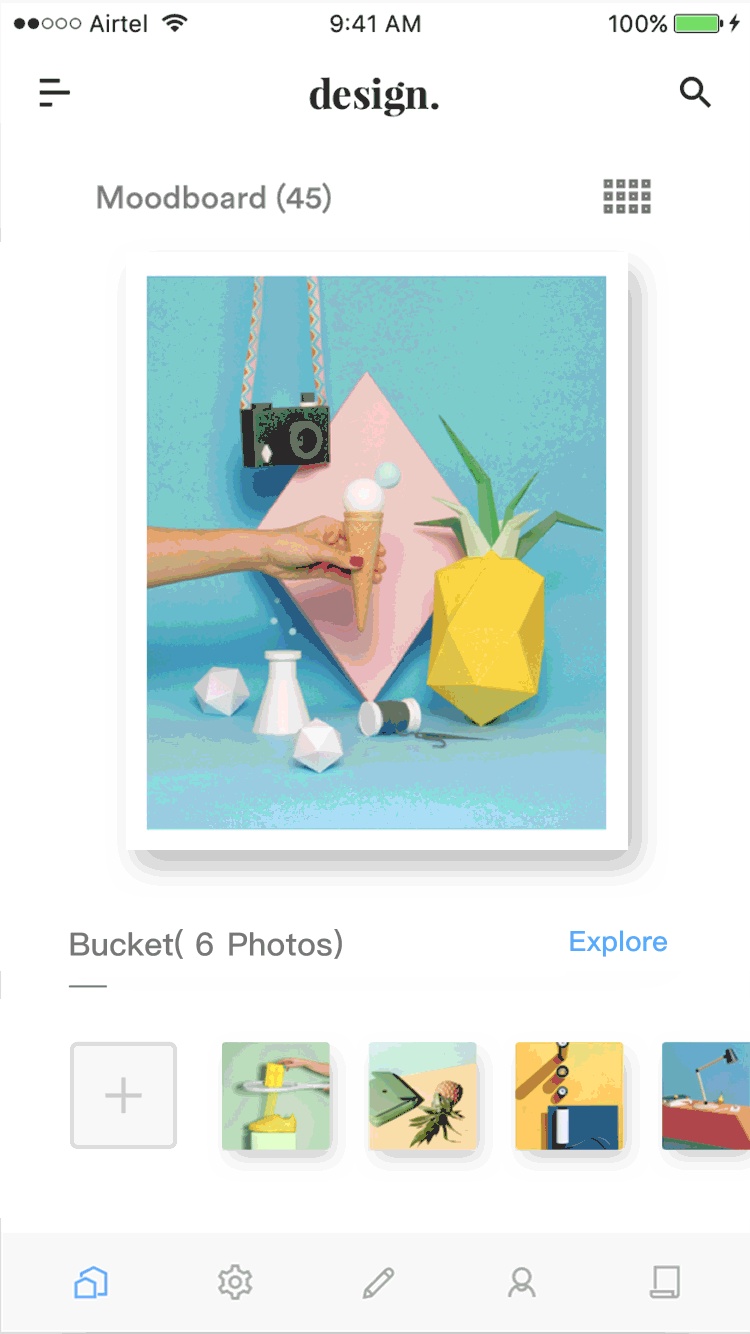Go to the settings gear tab
This screenshot has height=1334, width=750.
pyautogui.click(x=235, y=1281)
